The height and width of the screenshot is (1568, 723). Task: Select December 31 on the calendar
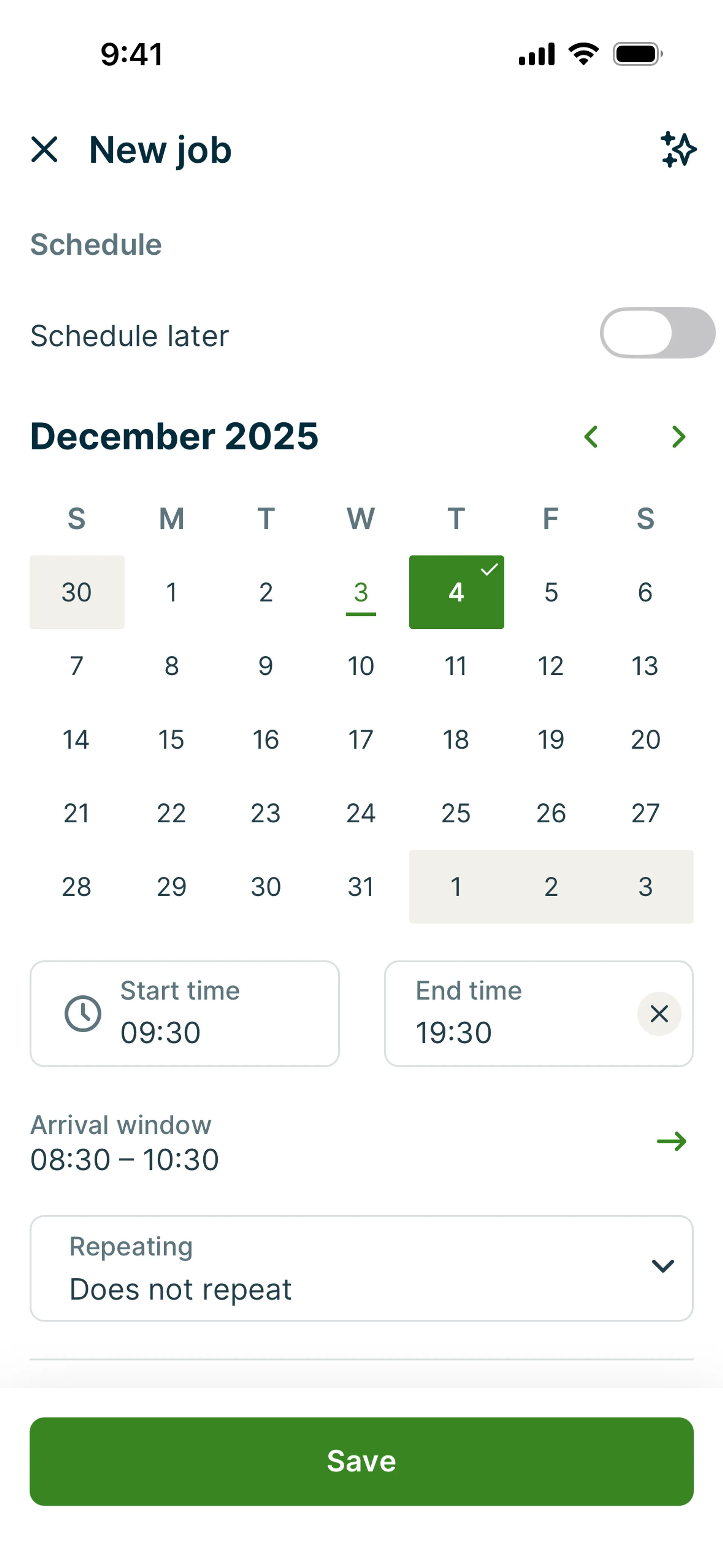(x=361, y=887)
